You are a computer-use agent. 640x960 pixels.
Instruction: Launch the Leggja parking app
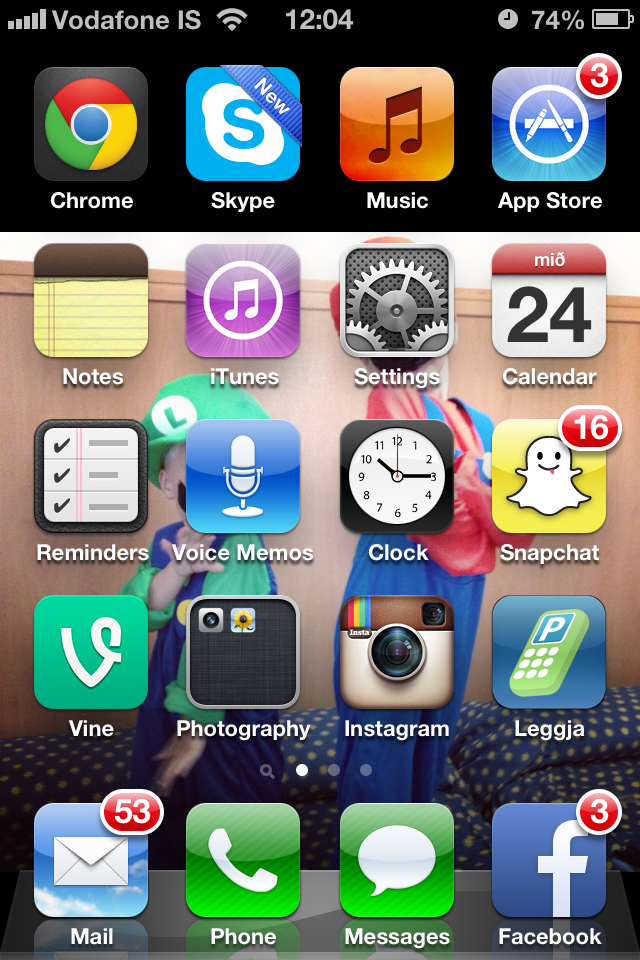tap(549, 653)
